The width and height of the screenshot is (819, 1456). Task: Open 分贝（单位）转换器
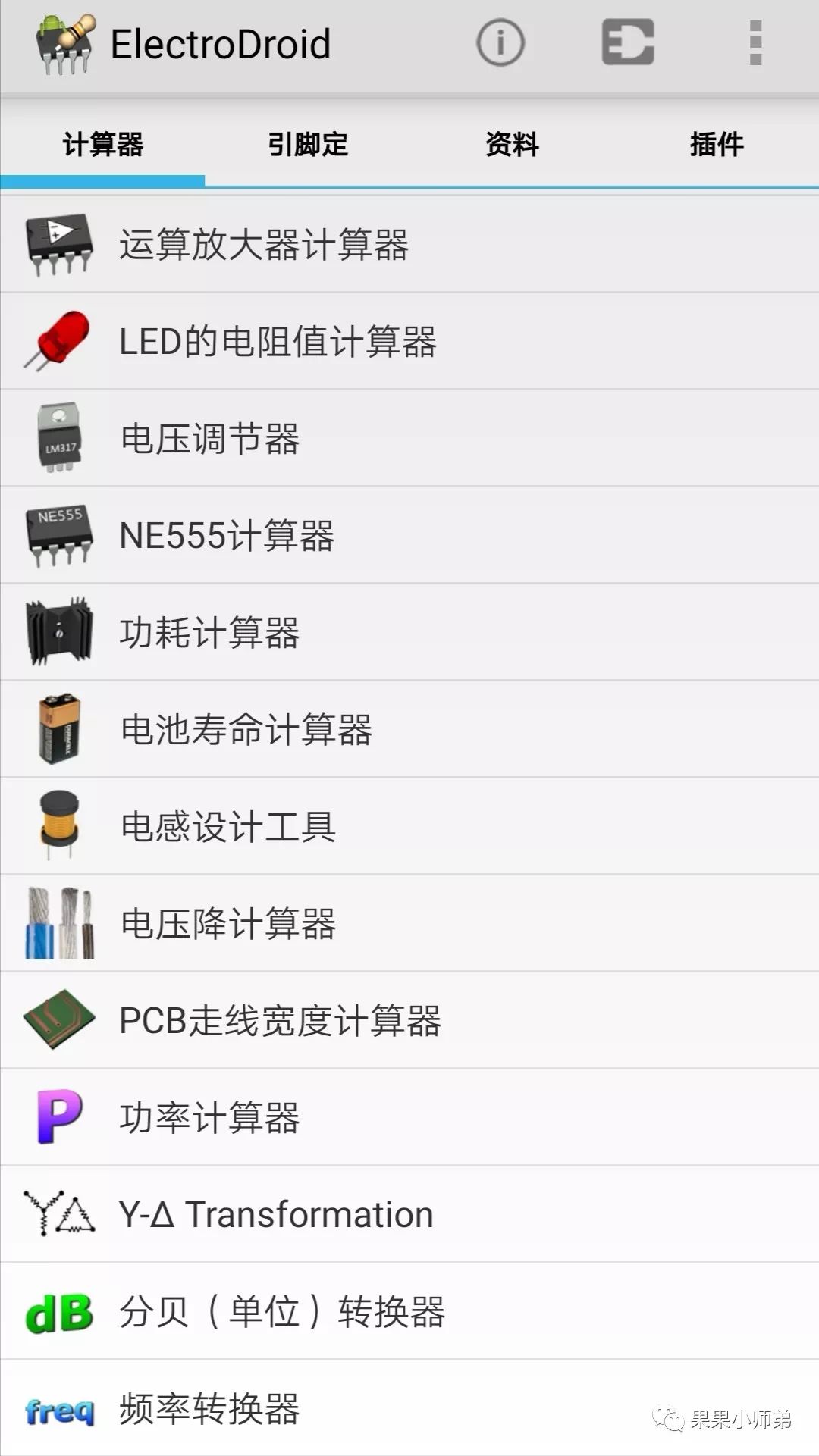pyautogui.click(x=409, y=1312)
